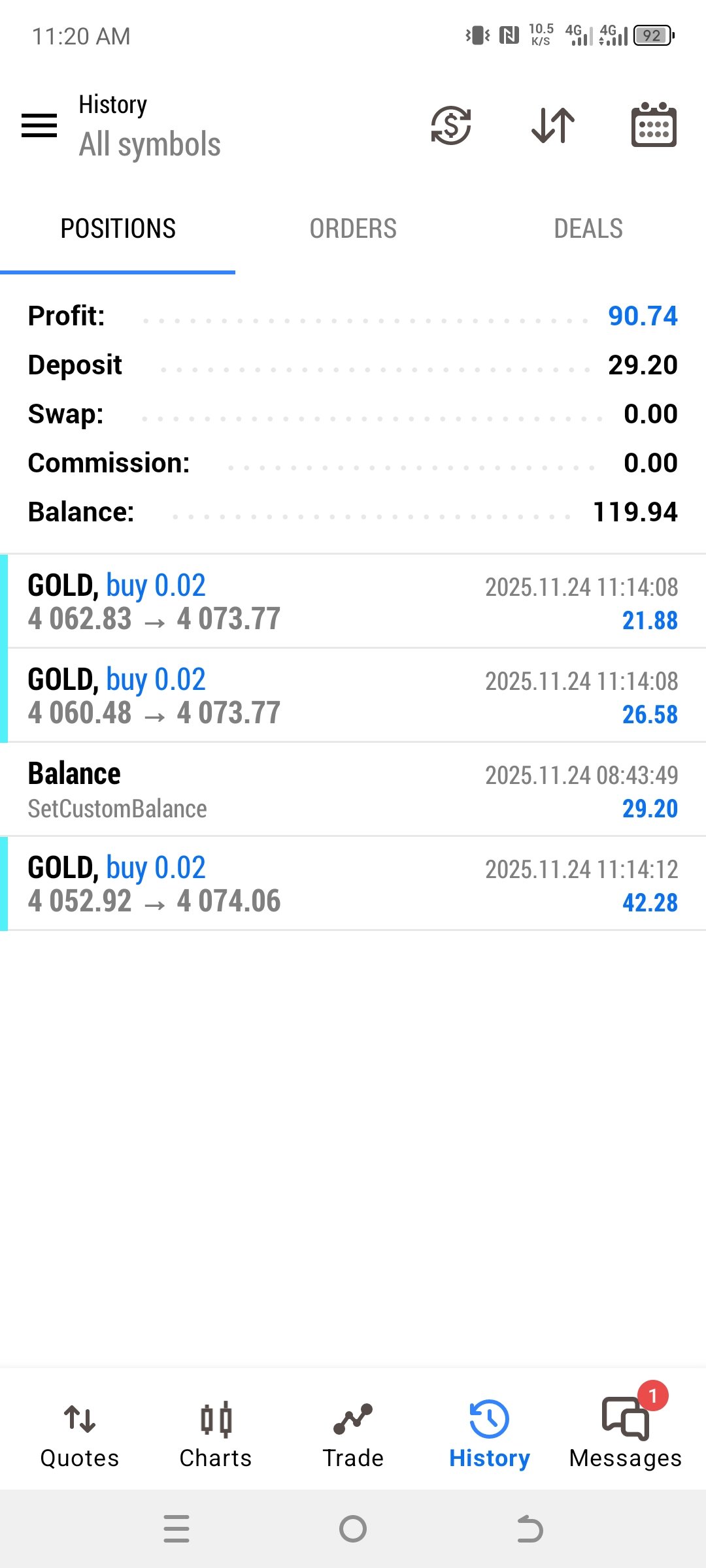706x1568 pixels.
Task: Open GOLD position with 26.58 profit
Action: click(353, 696)
